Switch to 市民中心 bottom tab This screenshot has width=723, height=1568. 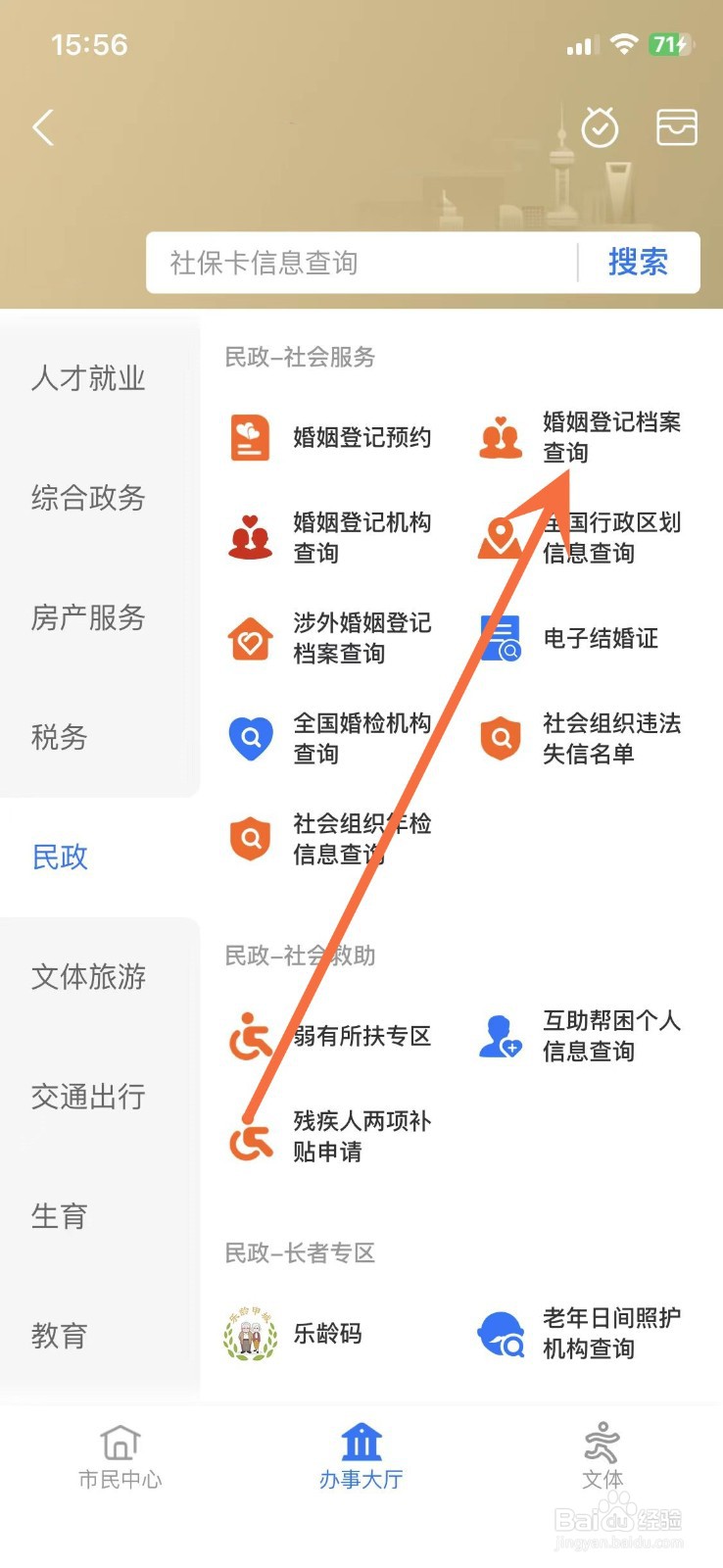pos(120,1457)
